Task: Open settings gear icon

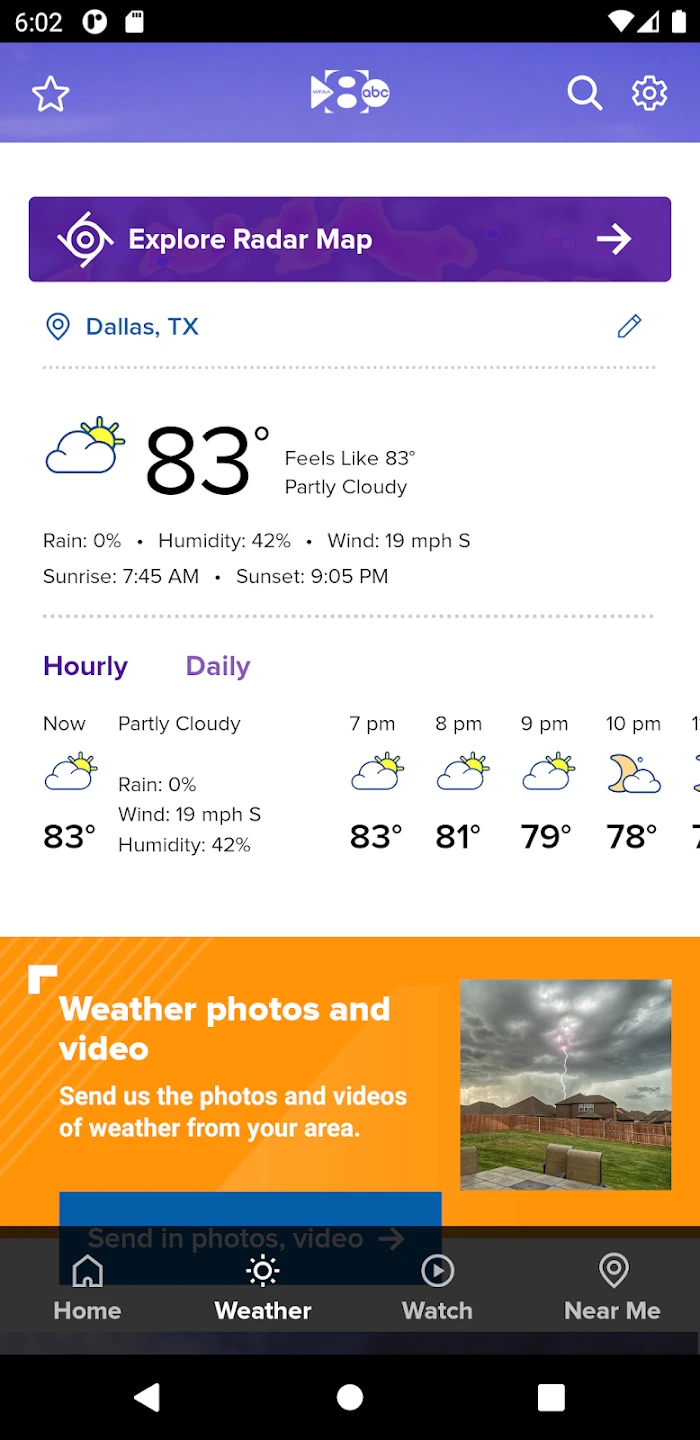Action: click(649, 93)
